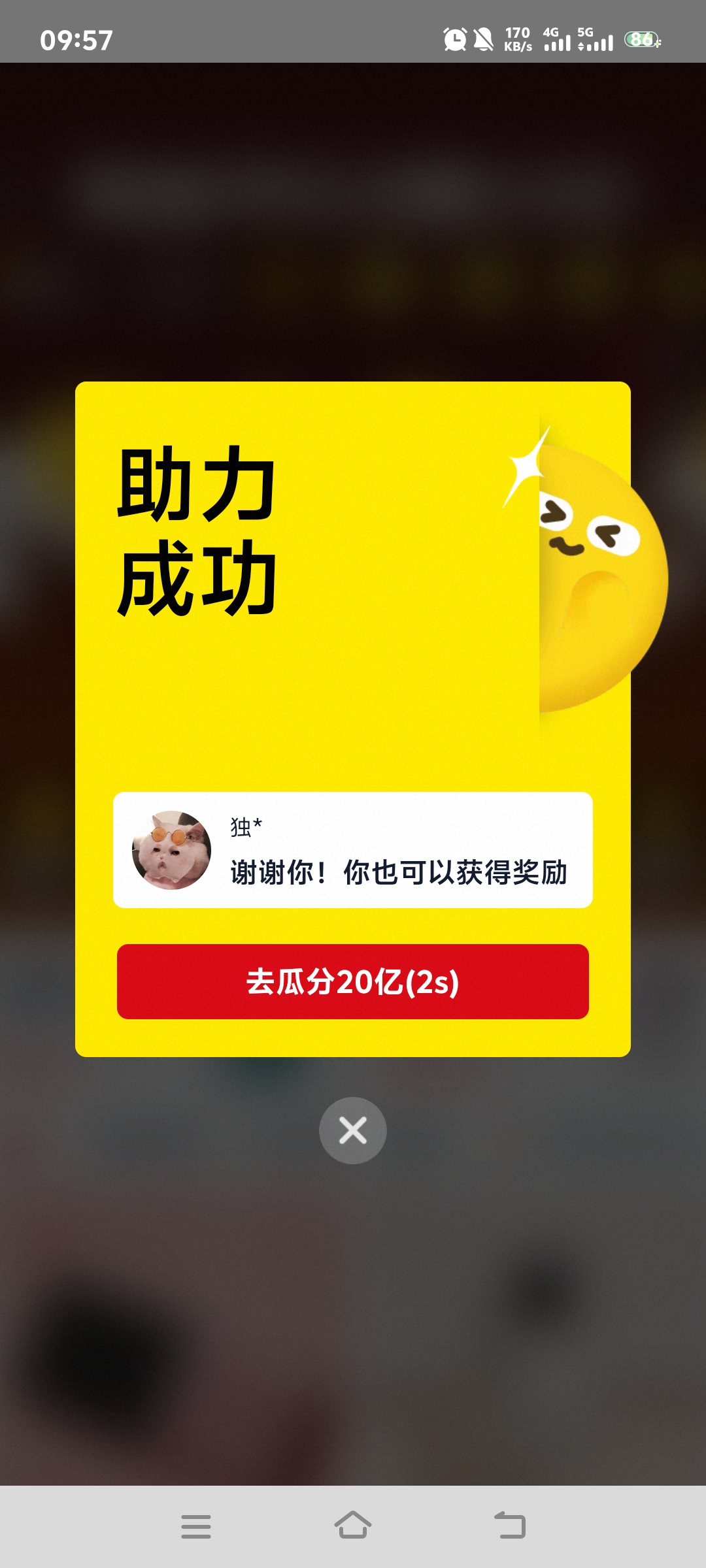The image size is (706, 1568).
Task: Tap the red 去瓜分20亿 button
Action: (353, 981)
